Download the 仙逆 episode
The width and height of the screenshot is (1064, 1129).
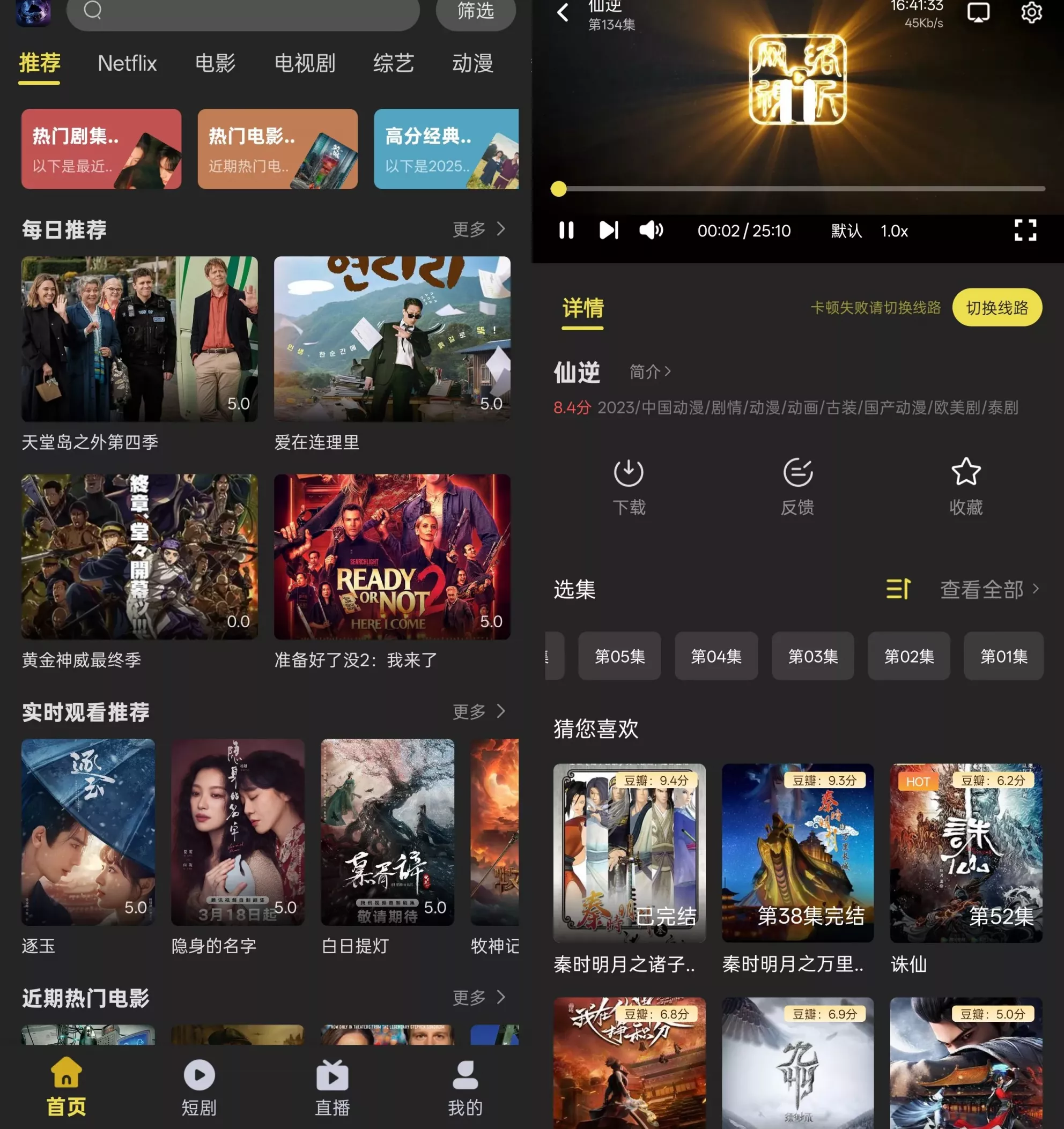pyautogui.click(x=629, y=487)
